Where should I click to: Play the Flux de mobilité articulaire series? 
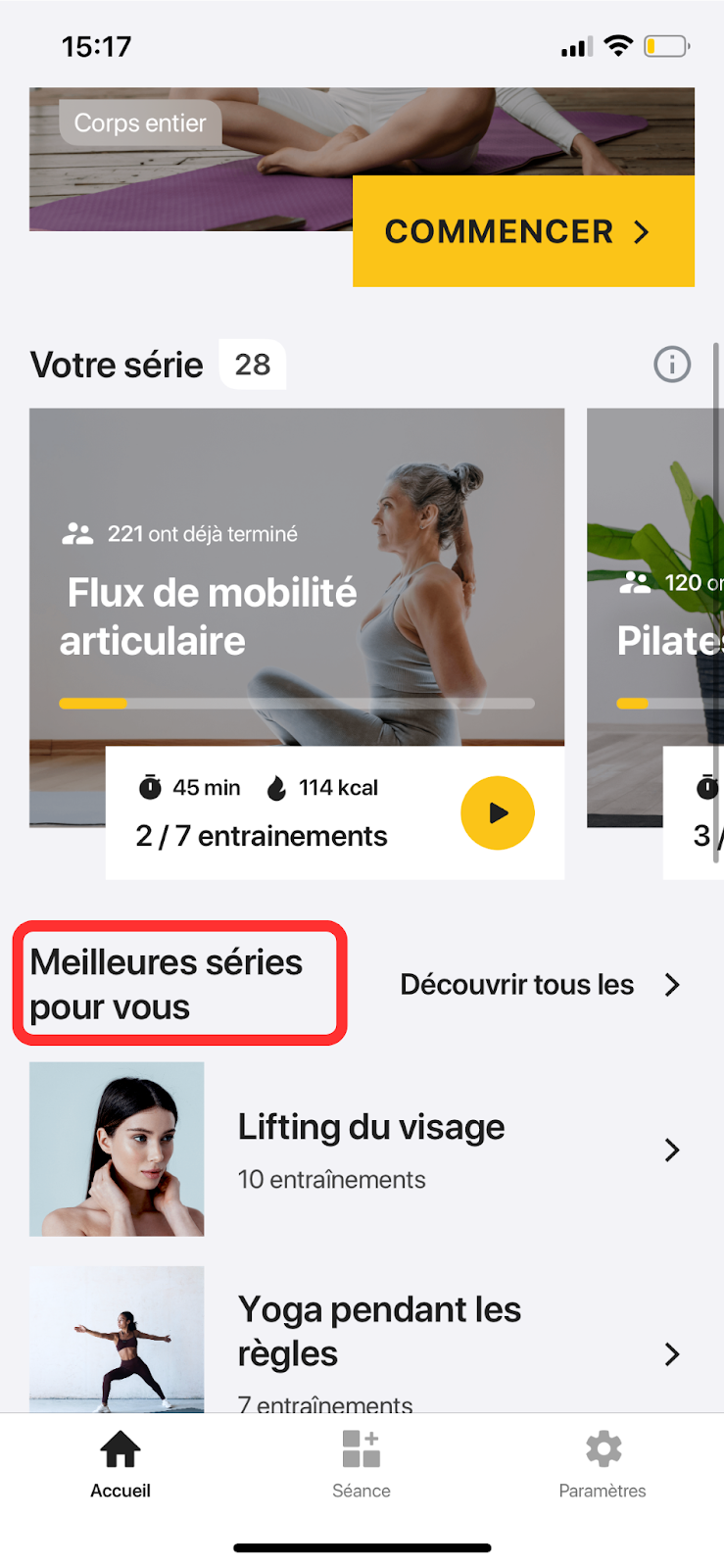pyautogui.click(x=498, y=812)
